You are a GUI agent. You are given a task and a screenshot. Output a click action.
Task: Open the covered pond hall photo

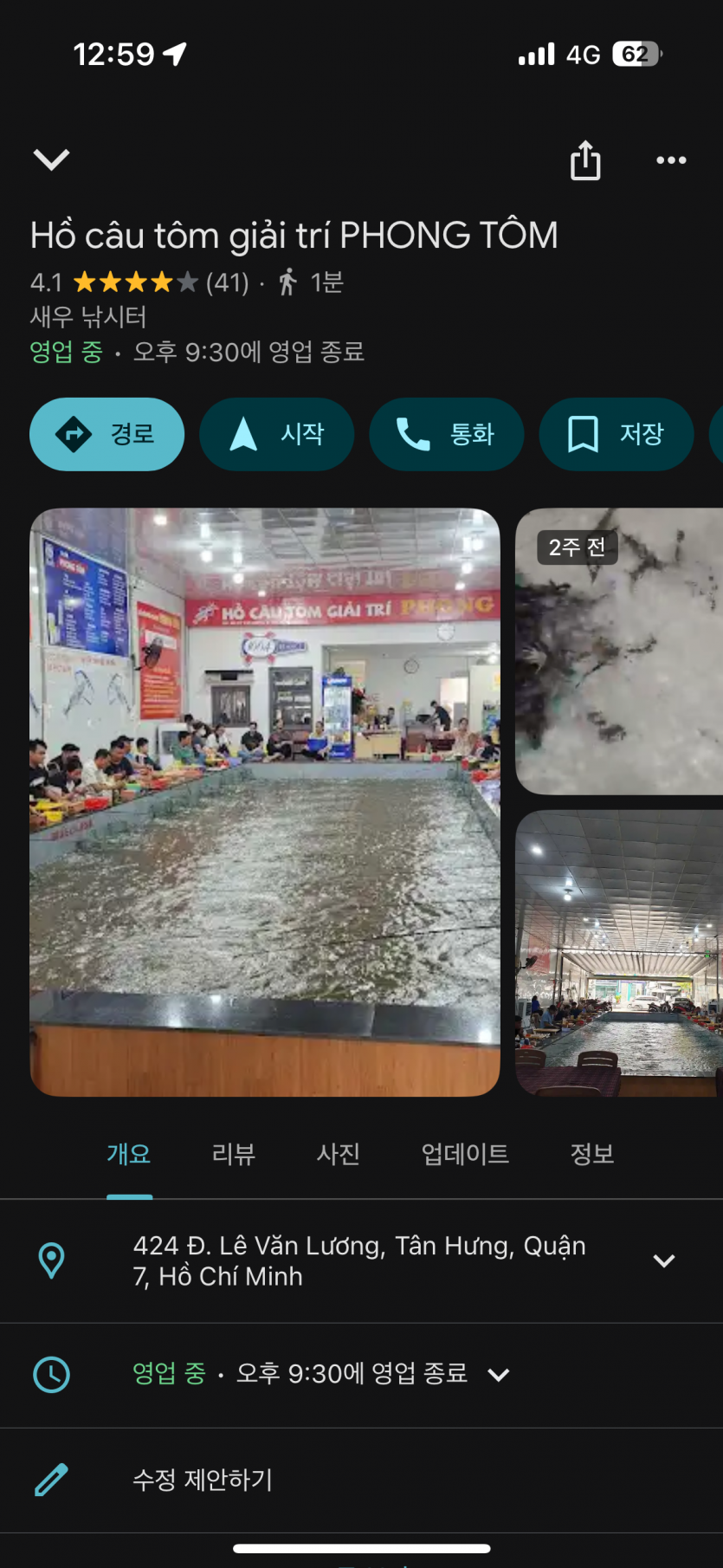tap(619, 953)
